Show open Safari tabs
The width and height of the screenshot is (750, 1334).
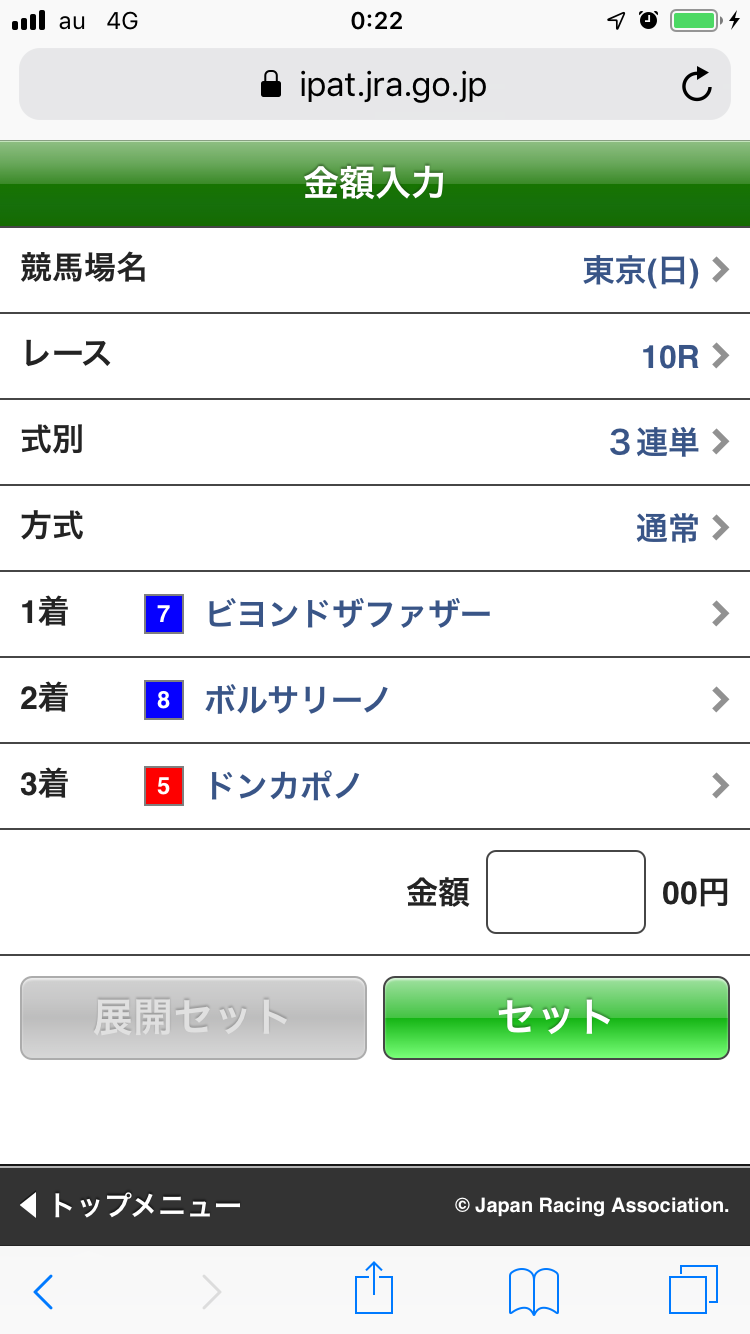coord(693,1290)
